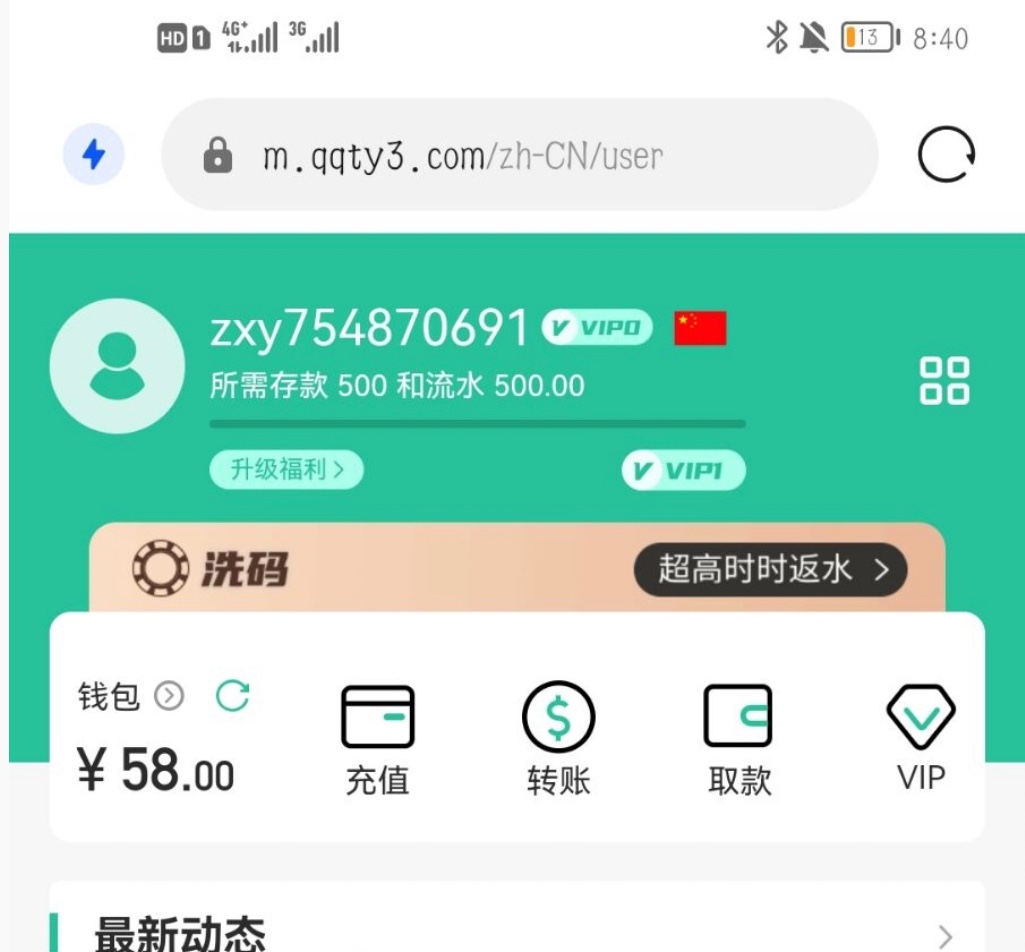Open 超高时时返水 rebate button
The width and height of the screenshot is (1025, 952).
[x=770, y=570]
